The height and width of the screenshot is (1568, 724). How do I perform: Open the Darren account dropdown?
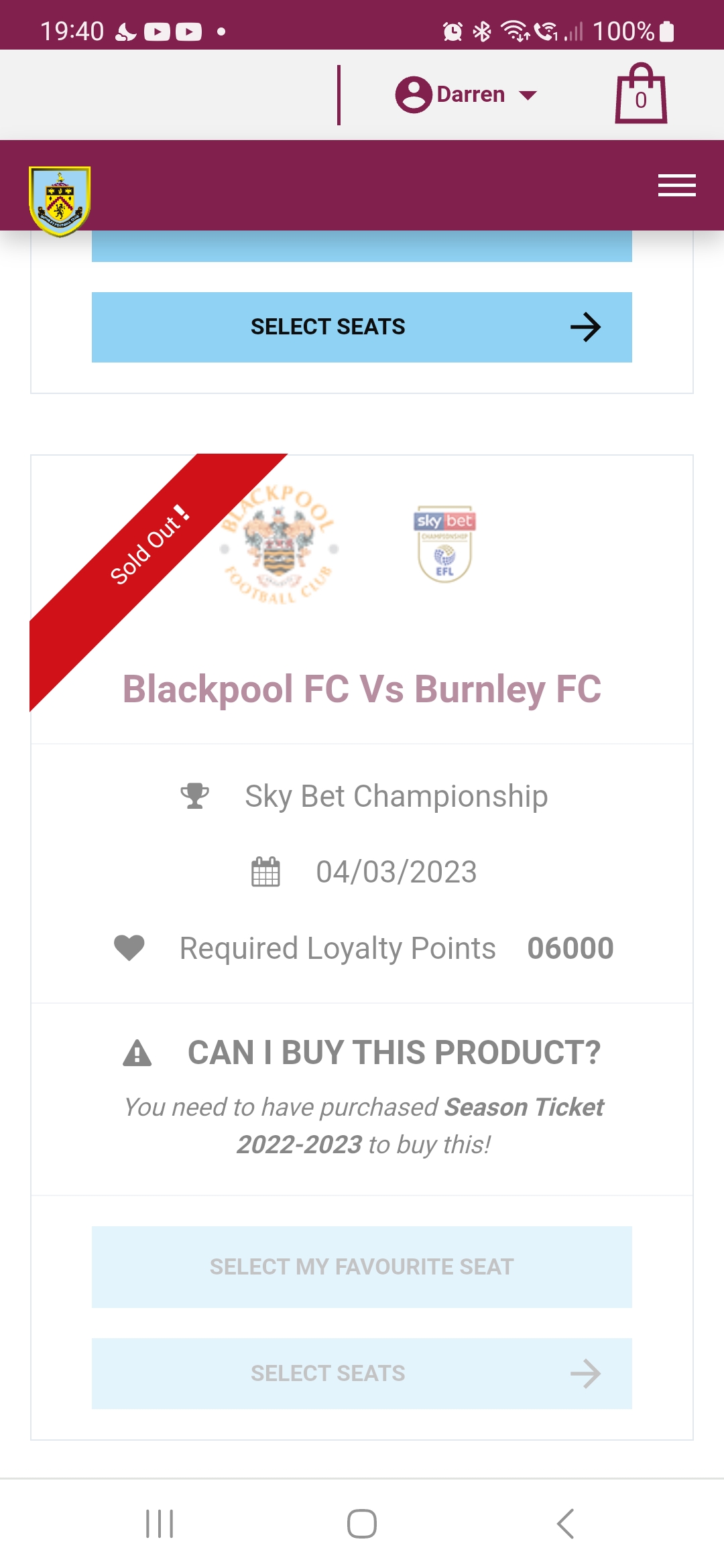point(467,94)
